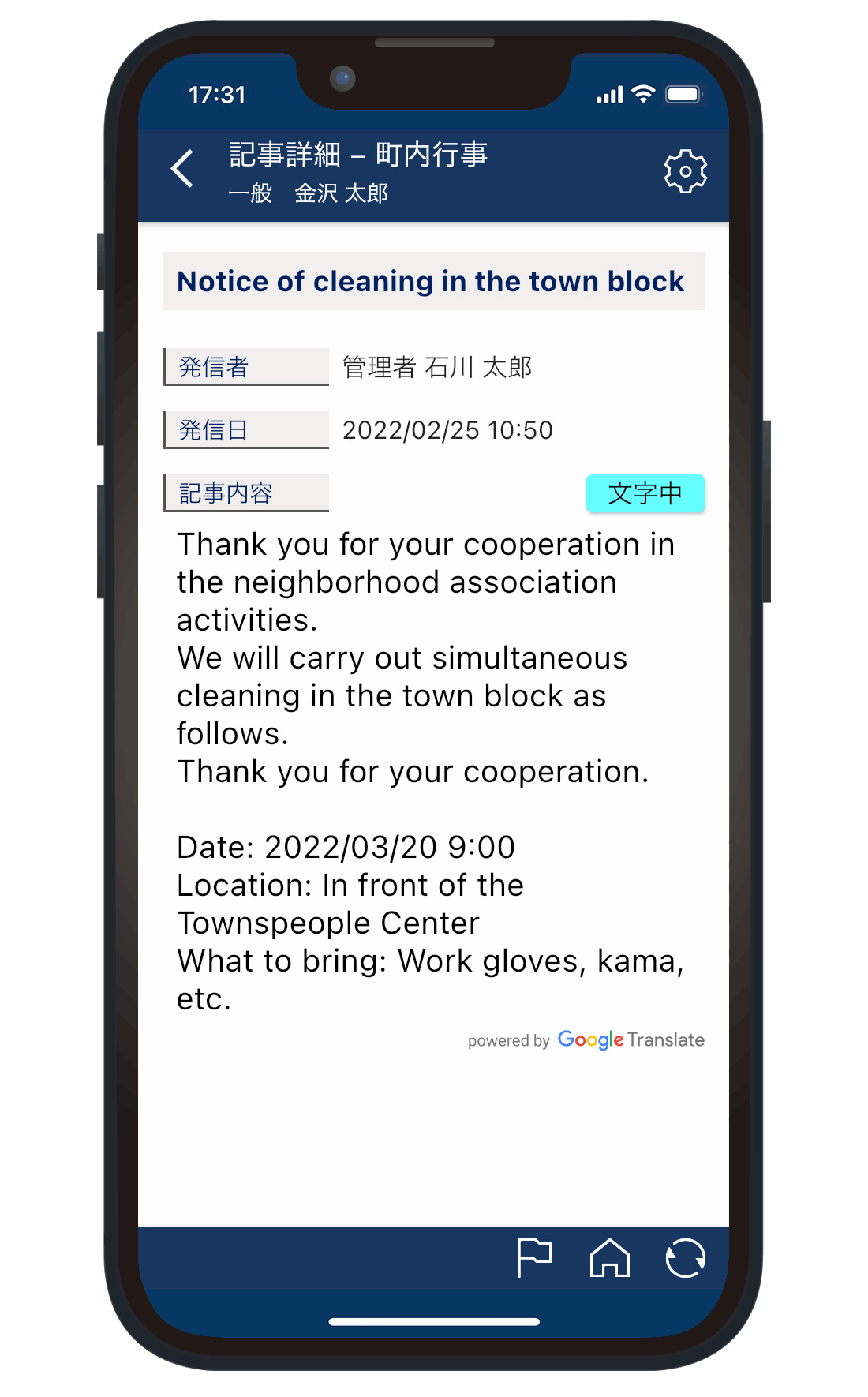The image size is (868, 1397).
Task: Go back using the header arrow
Action: (x=182, y=169)
